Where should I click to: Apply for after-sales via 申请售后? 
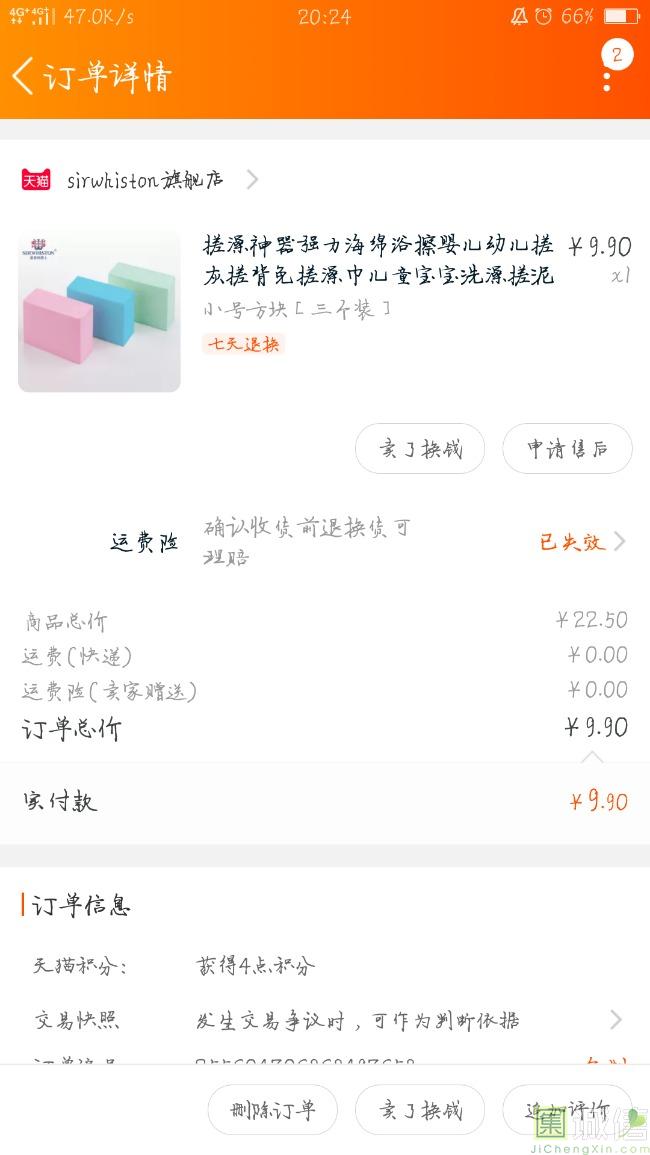pos(567,449)
